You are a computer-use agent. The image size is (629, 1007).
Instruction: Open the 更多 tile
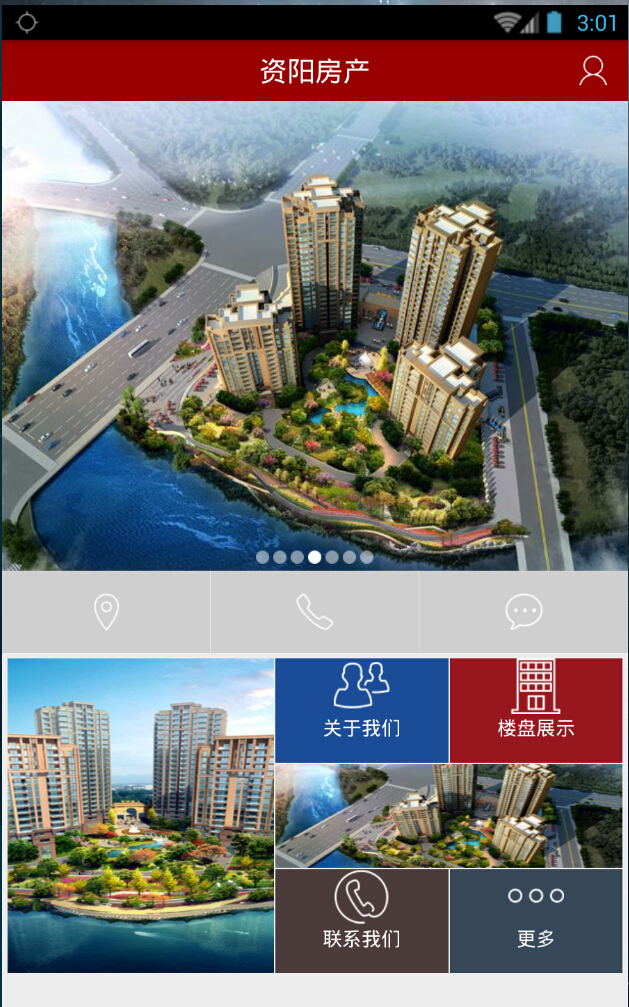536,920
